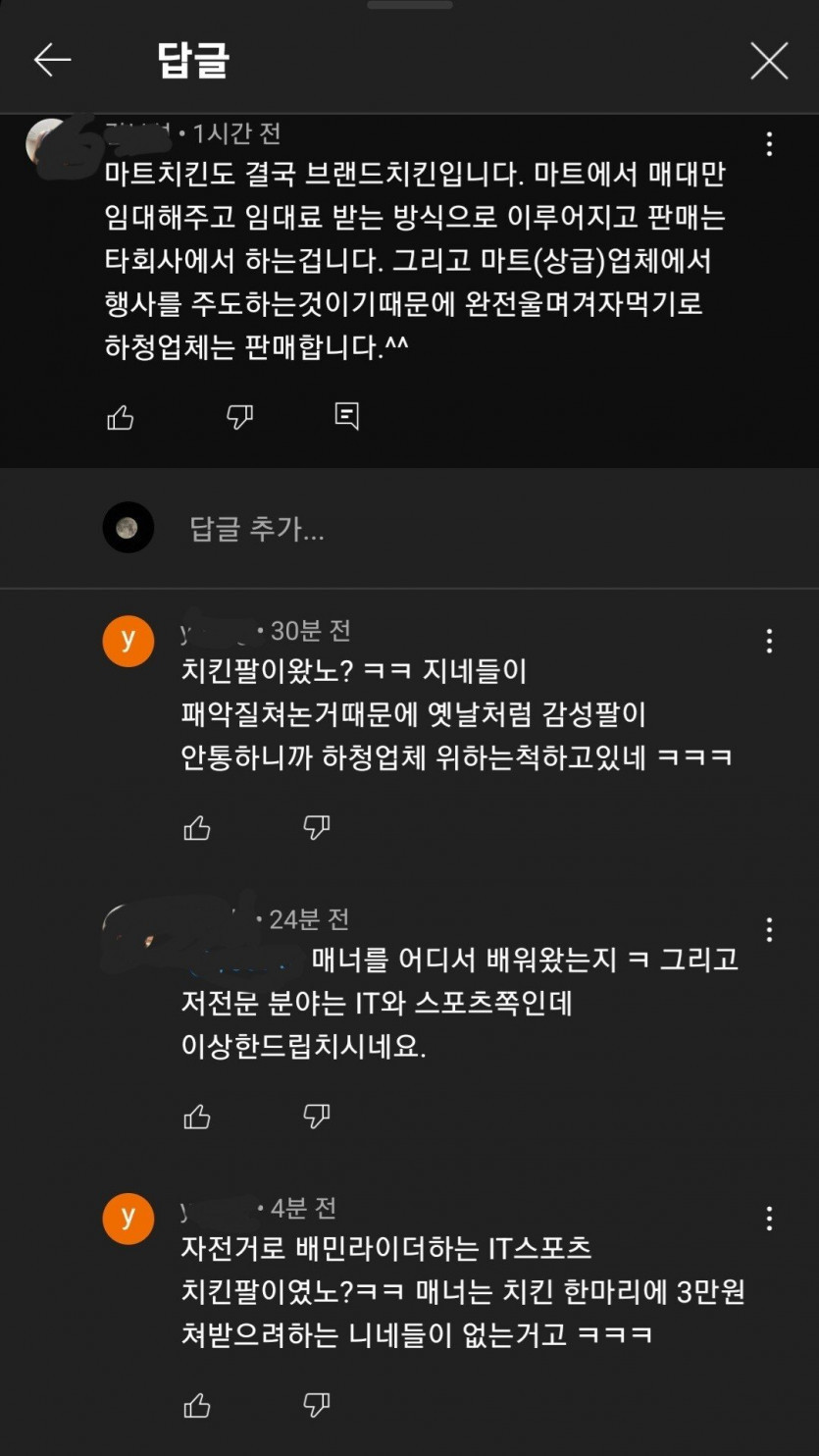819x1456 pixels.
Task: Dislike the 4분 전 reply
Action: pyautogui.click(x=316, y=1405)
